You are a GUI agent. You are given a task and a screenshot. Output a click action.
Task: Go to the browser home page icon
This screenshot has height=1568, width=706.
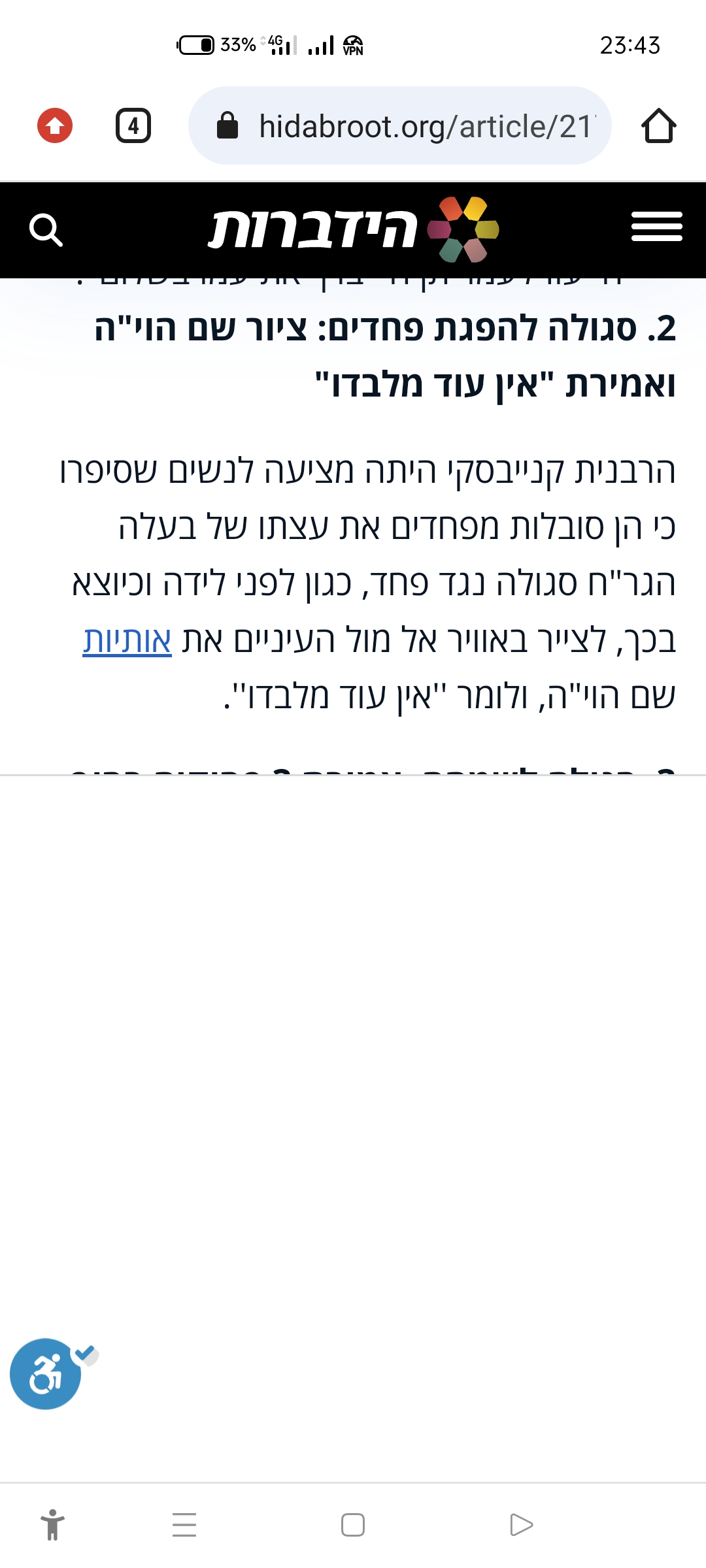pyautogui.click(x=658, y=125)
